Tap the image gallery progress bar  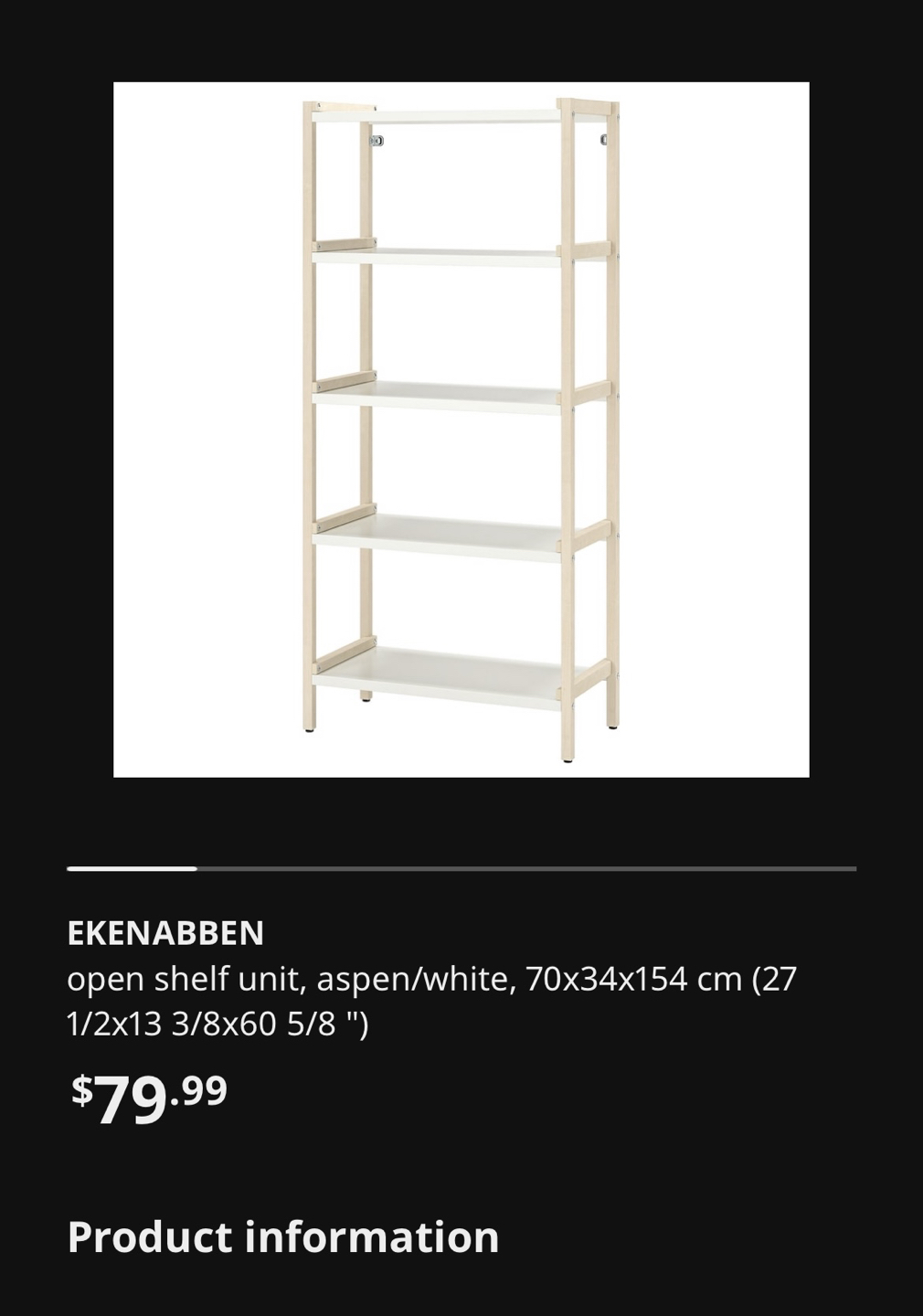click(461, 868)
